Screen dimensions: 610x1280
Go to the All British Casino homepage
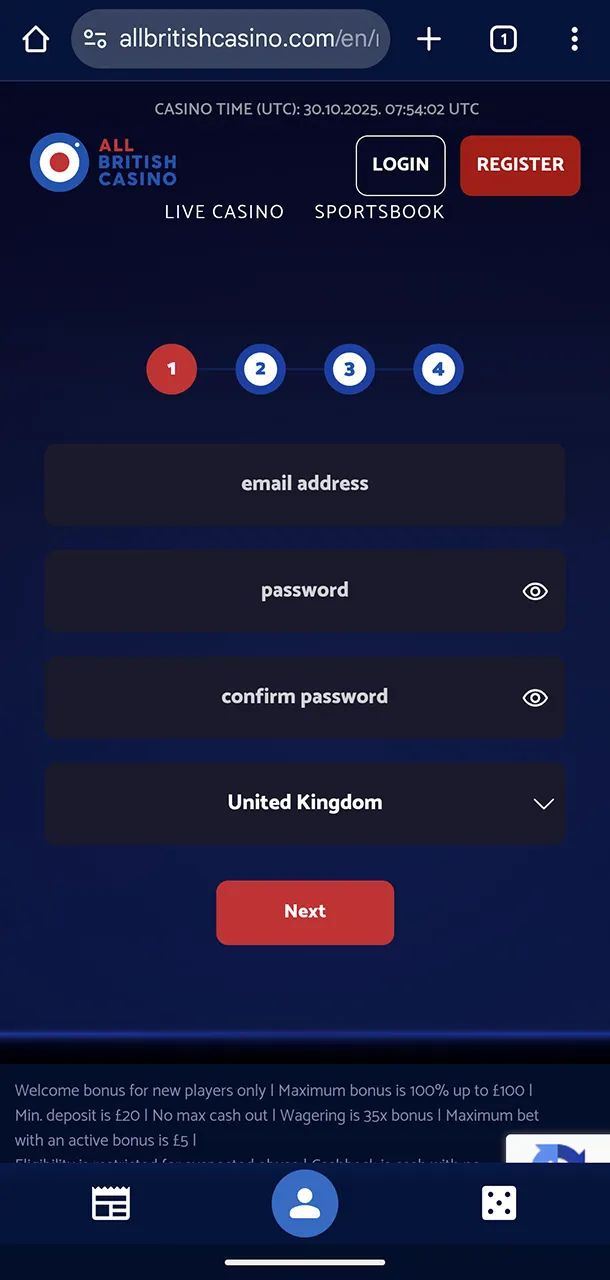[104, 163]
